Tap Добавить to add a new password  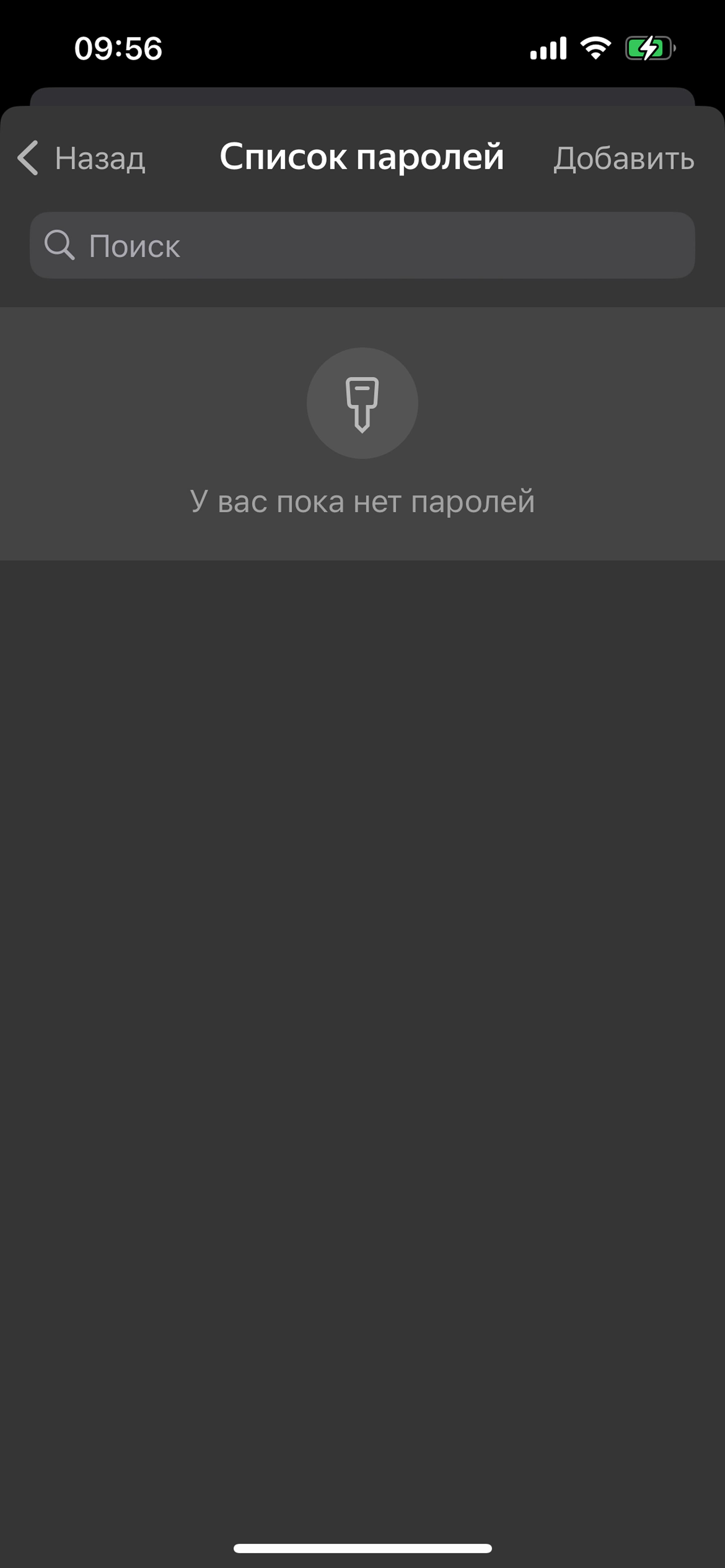coord(623,158)
